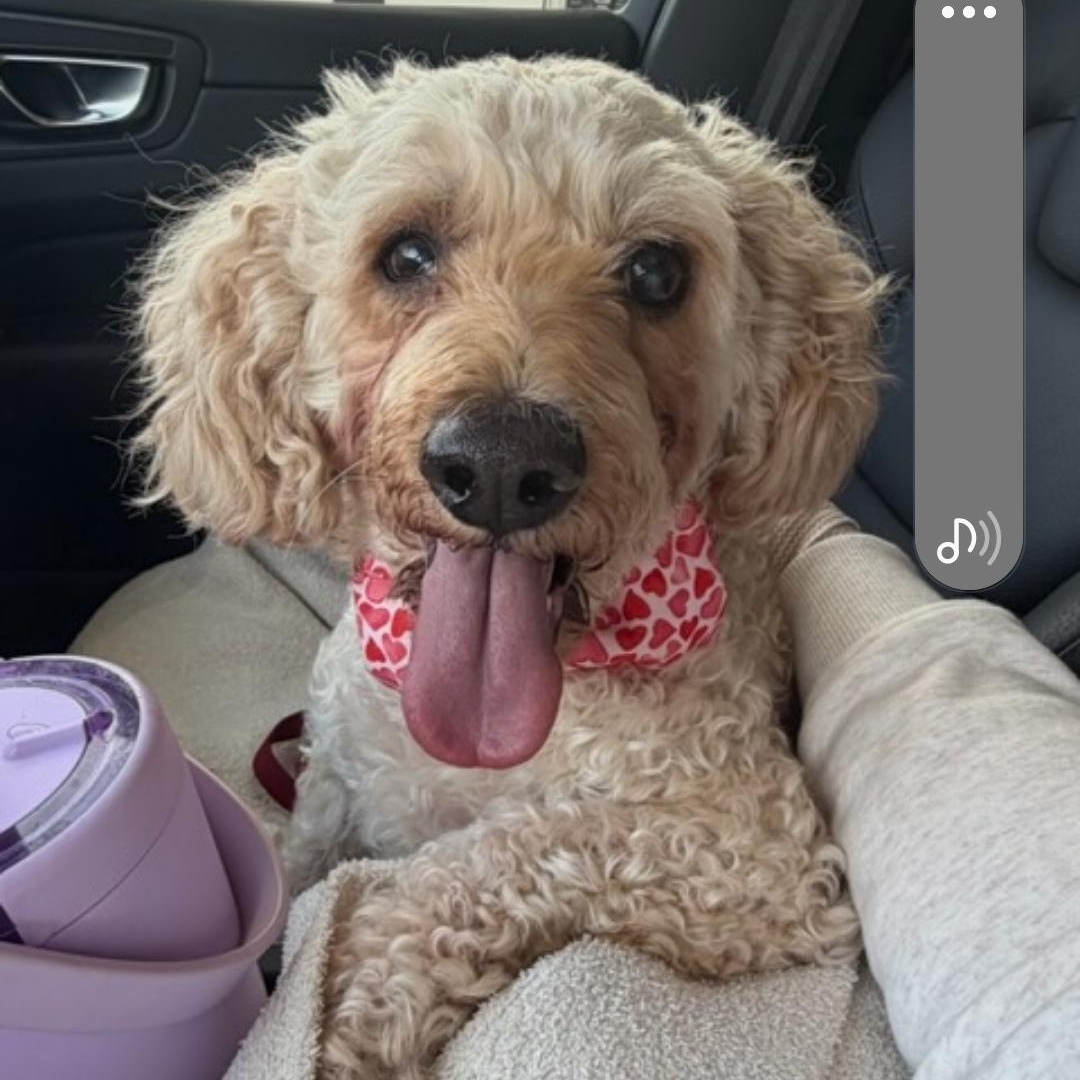Open the volume panel's three-dot options

point(968,13)
